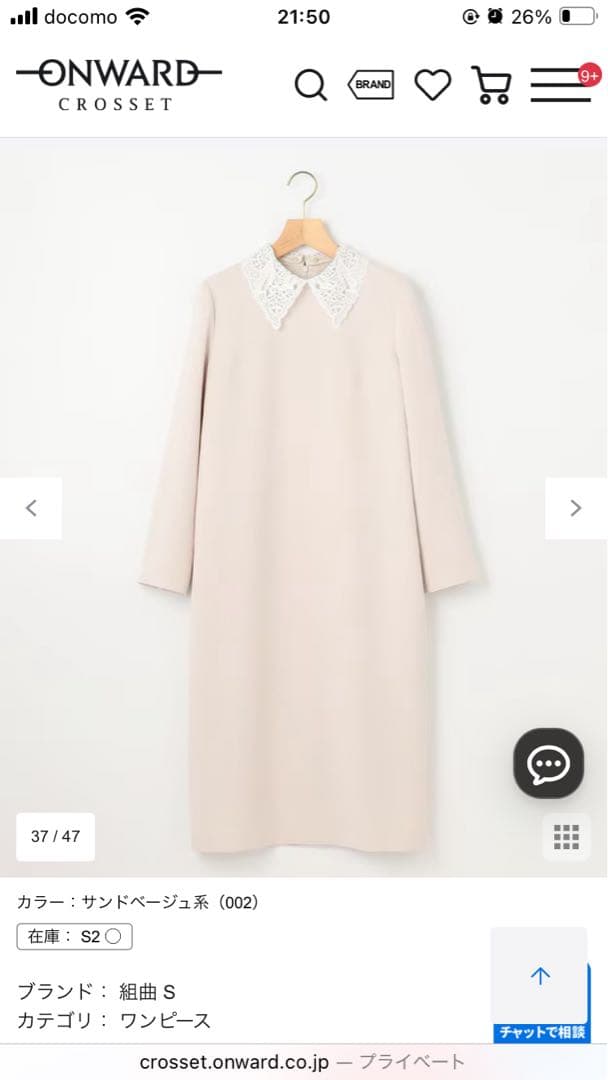Open the favorites heart icon

[x=432, y=85]
